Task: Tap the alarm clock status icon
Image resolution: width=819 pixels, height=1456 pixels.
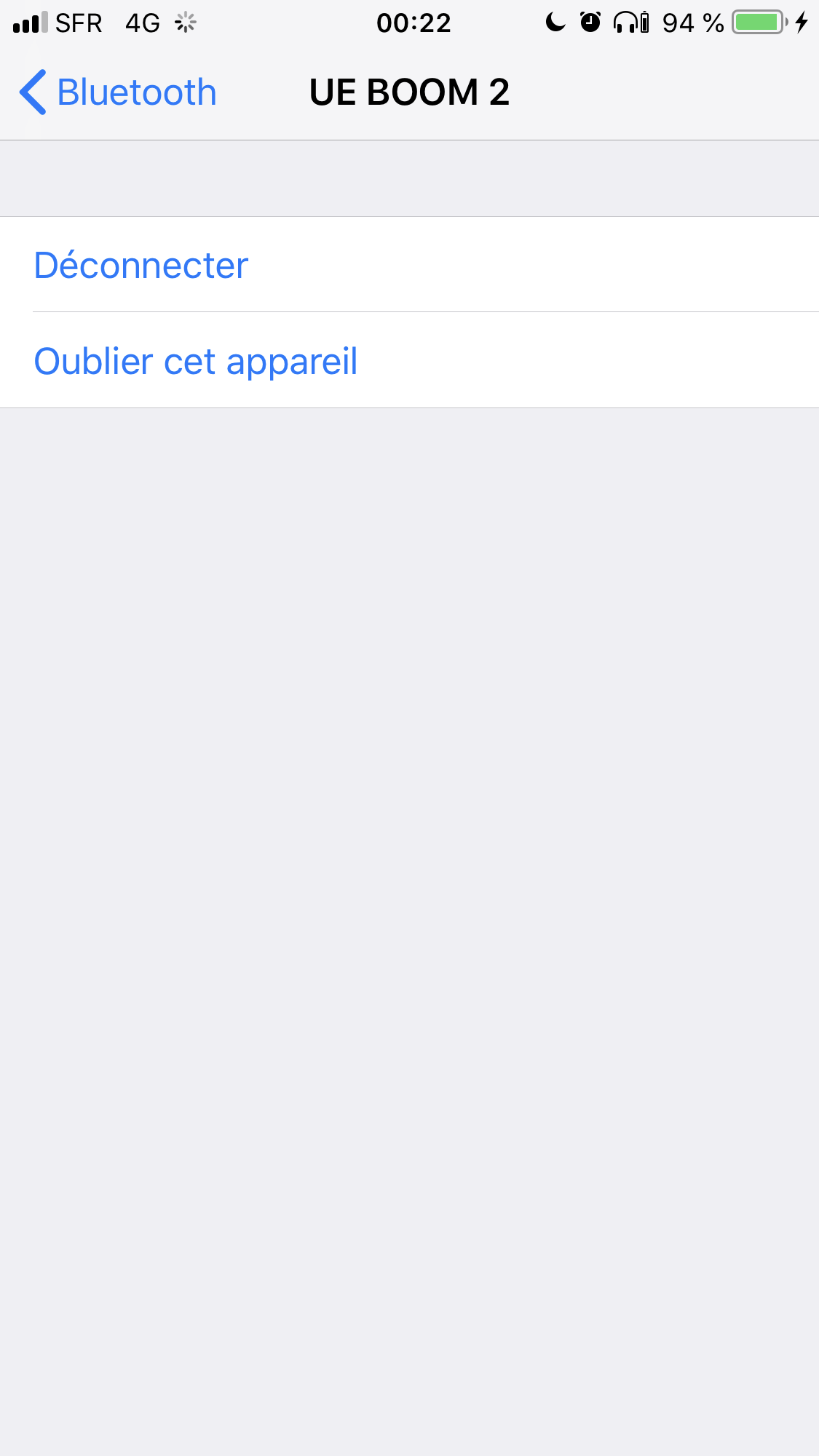Action: point(591,22)
